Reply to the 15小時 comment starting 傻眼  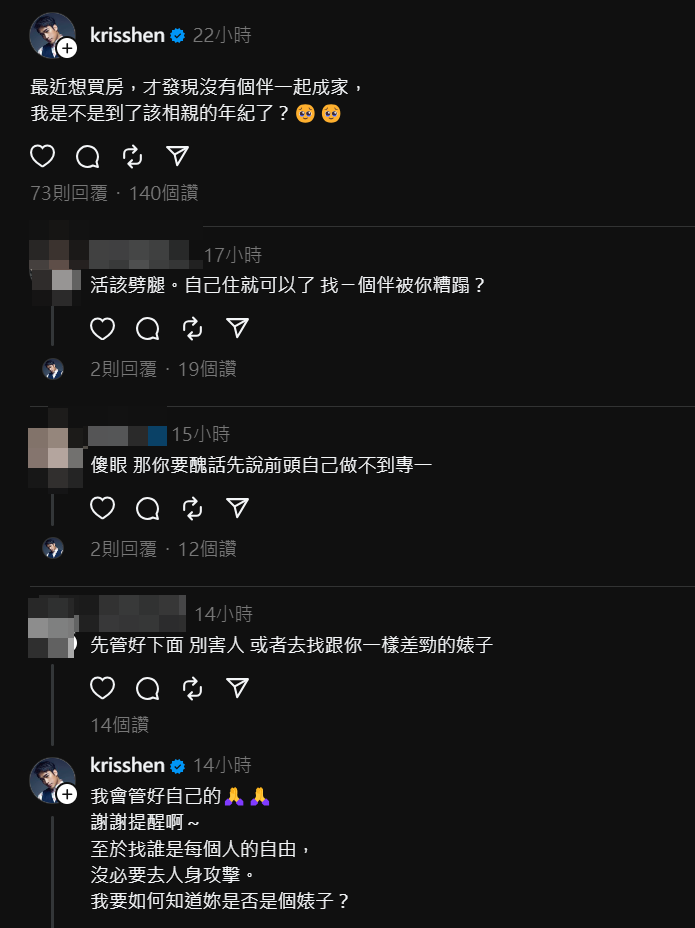click(147, 508)
